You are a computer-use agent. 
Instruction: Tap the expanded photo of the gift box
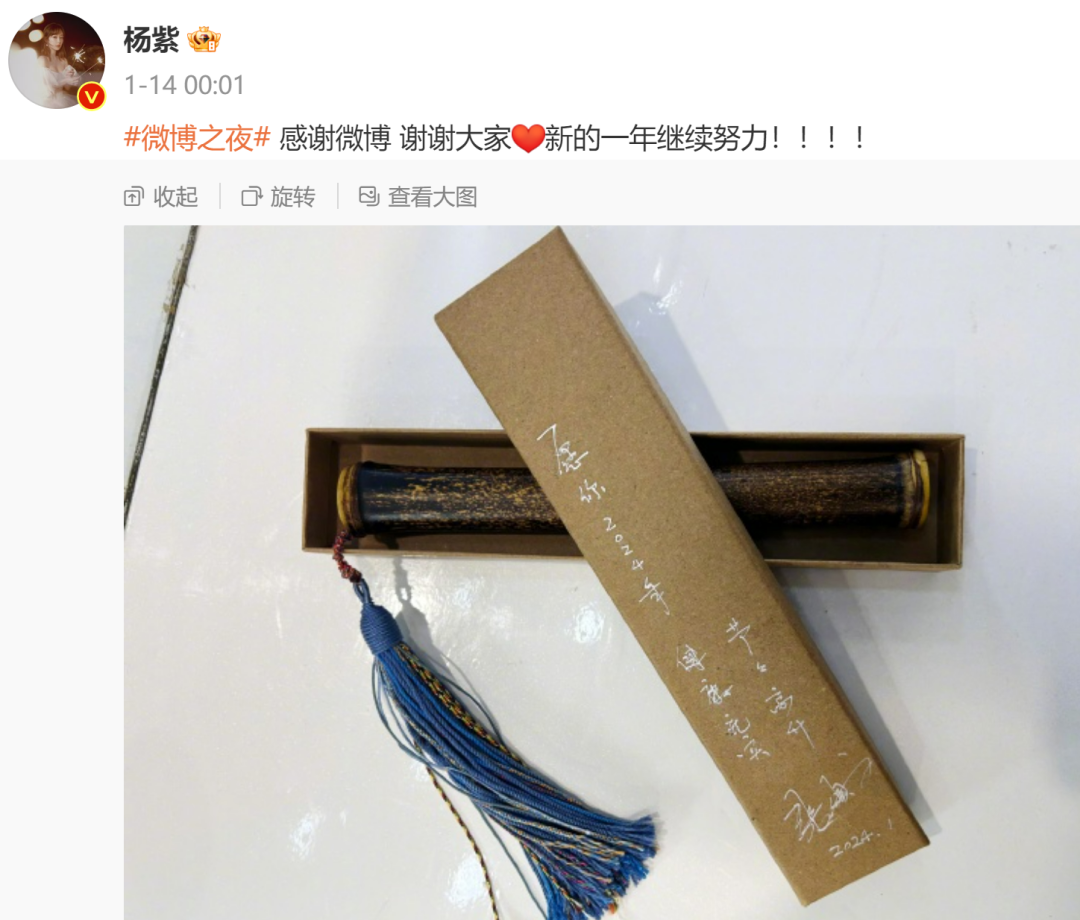click(x=601, y=572)
